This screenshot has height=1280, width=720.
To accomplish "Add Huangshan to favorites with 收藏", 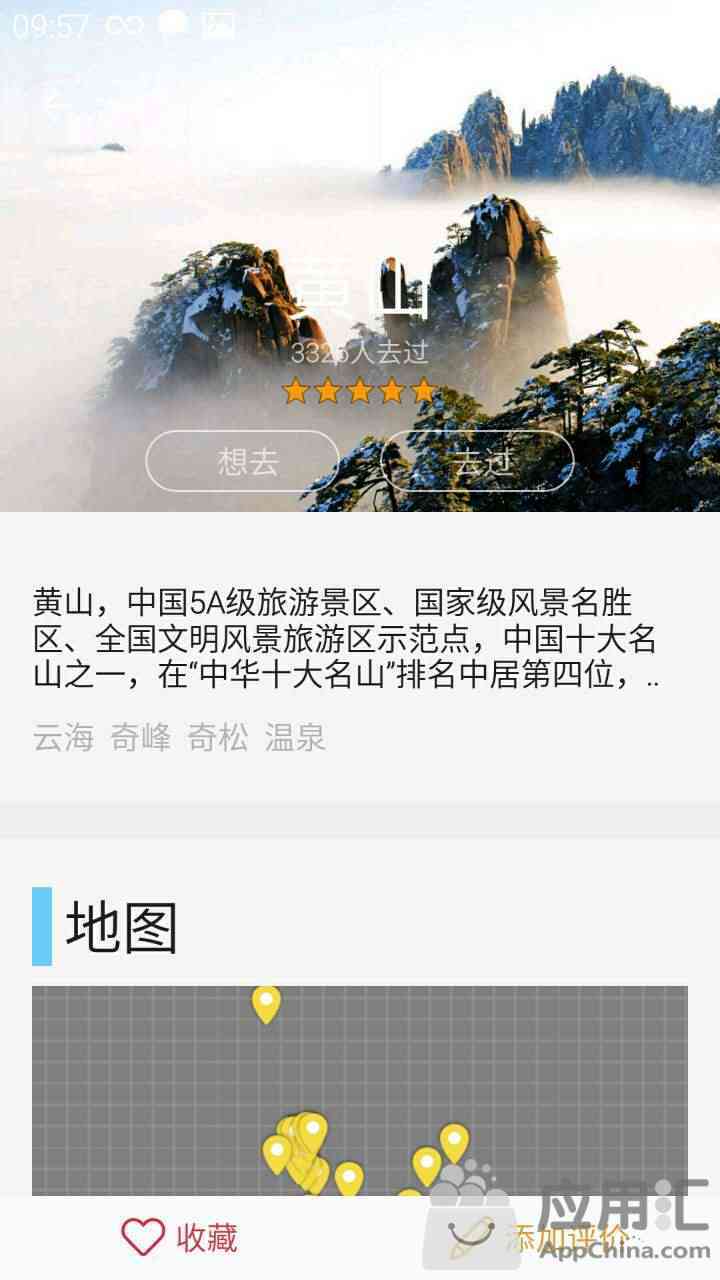I will click(x=180, y=1238).
